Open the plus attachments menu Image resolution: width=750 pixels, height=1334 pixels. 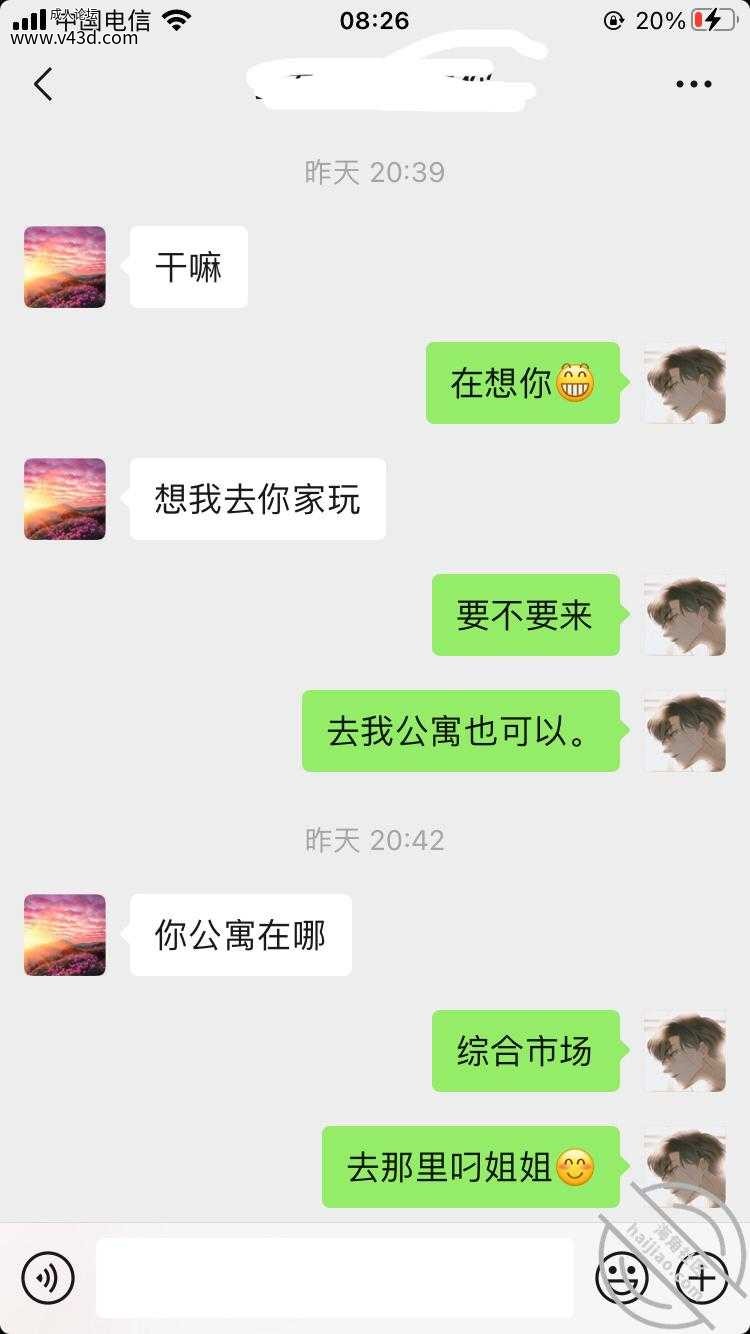[x=703, y=1277]
